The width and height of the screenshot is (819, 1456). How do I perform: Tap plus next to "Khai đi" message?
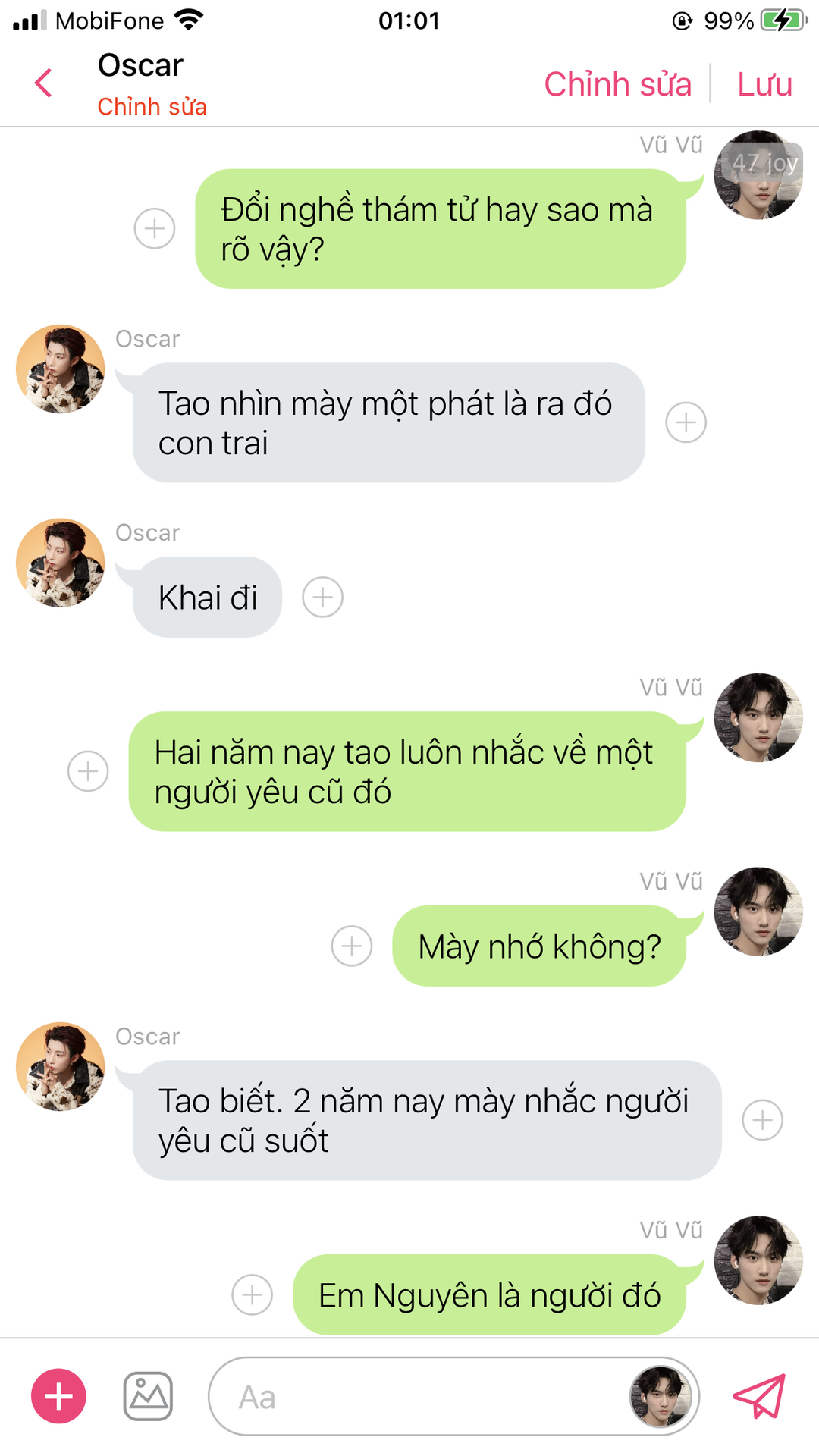322,598
